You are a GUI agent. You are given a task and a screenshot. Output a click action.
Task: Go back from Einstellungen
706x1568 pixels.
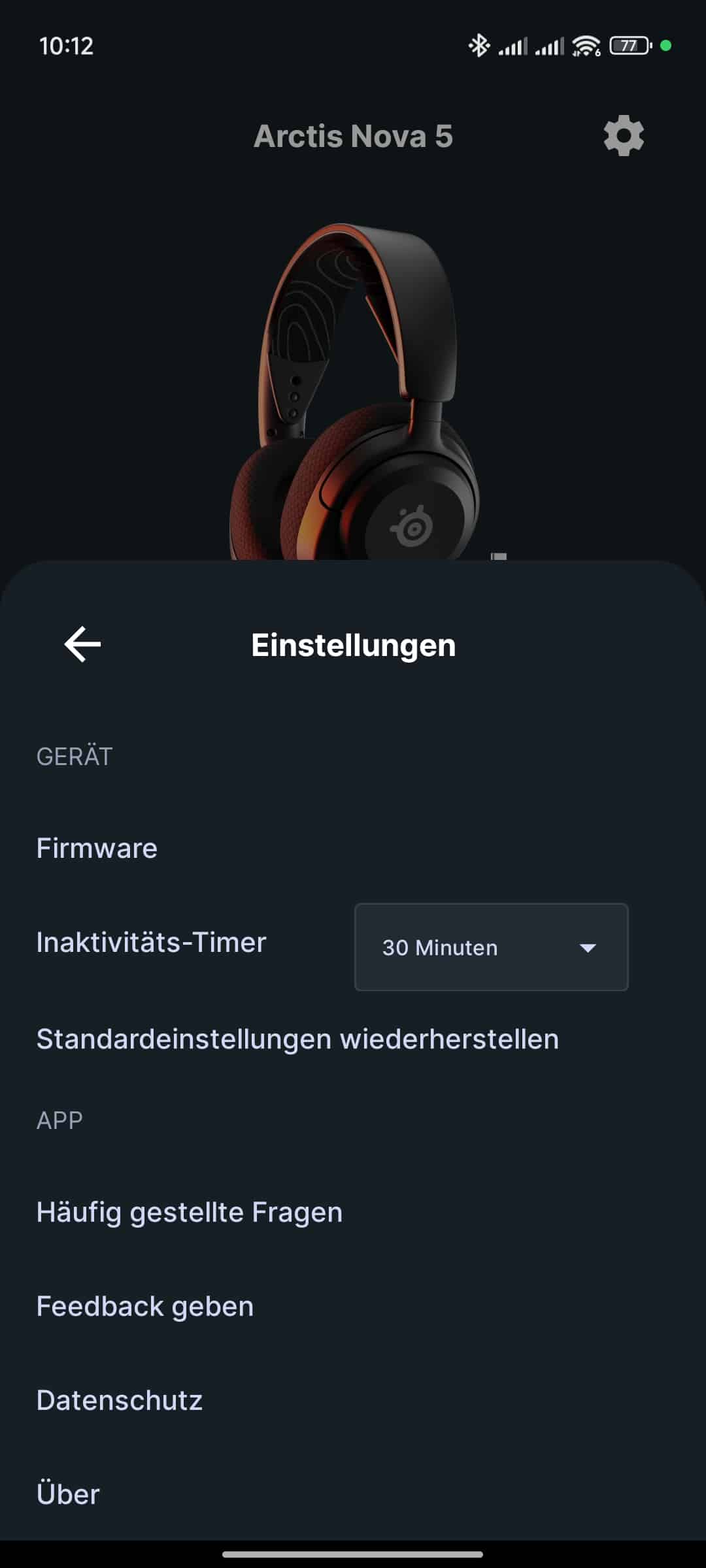pos(83,644)
